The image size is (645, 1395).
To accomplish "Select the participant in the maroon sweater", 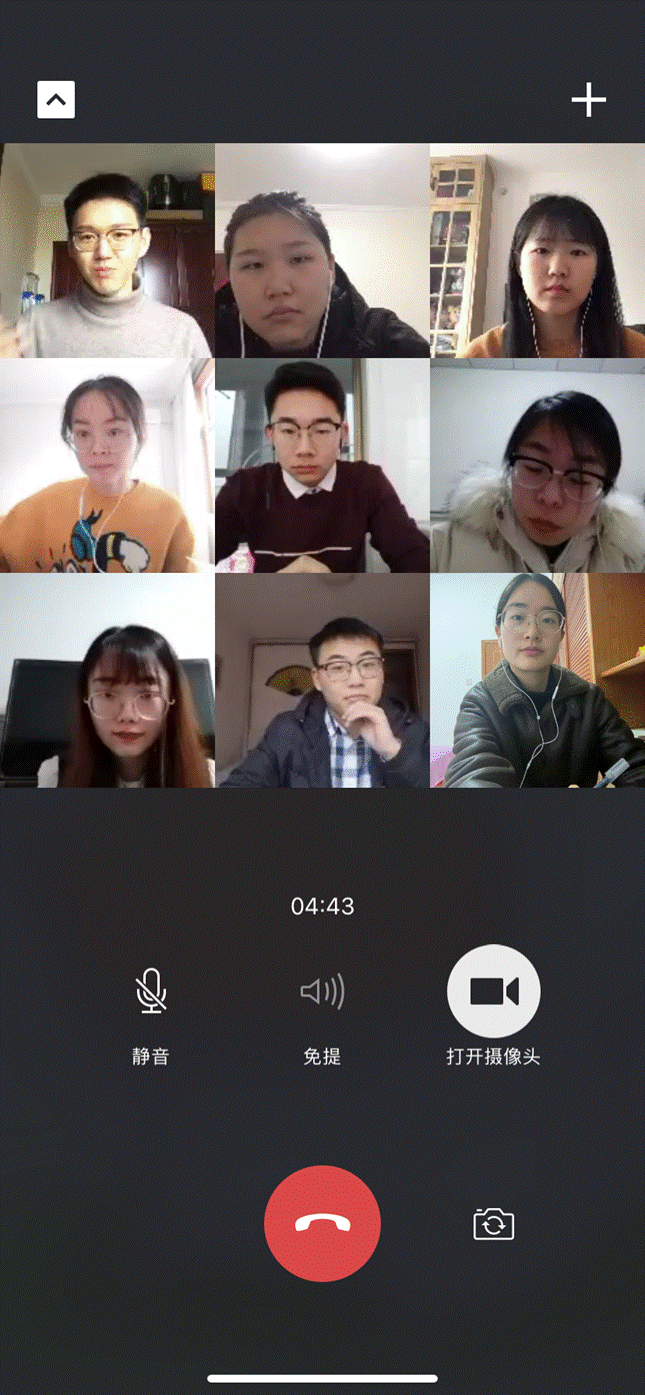I will [x=322, y=466].
